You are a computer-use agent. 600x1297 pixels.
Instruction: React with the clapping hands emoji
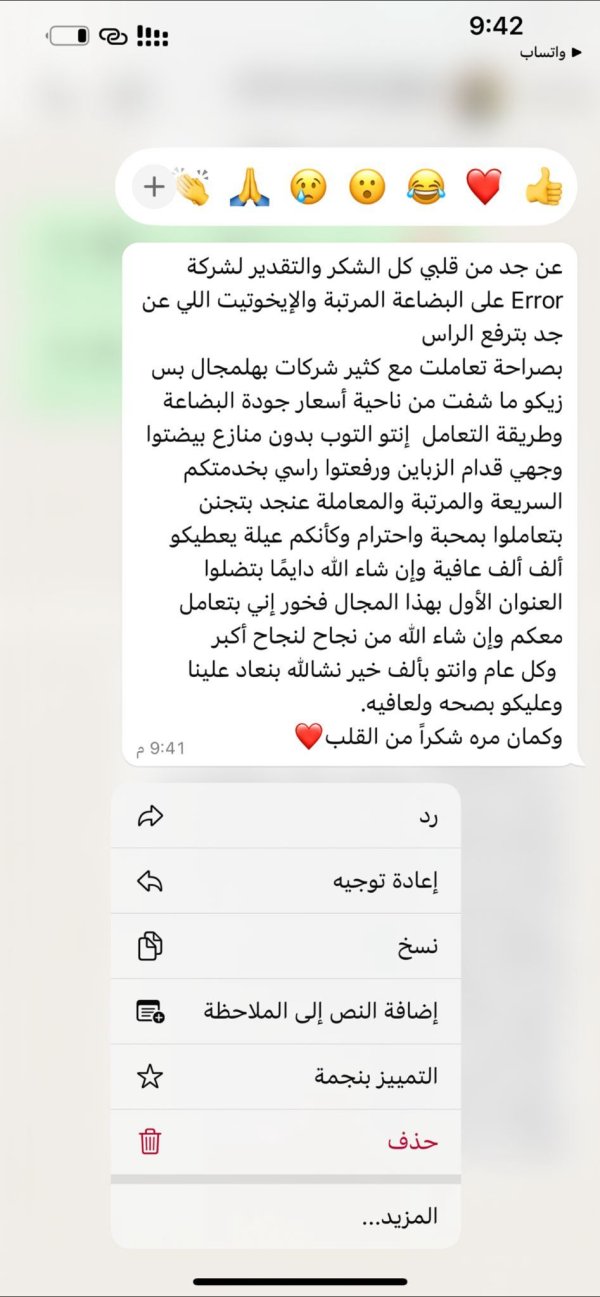(192, 186)
